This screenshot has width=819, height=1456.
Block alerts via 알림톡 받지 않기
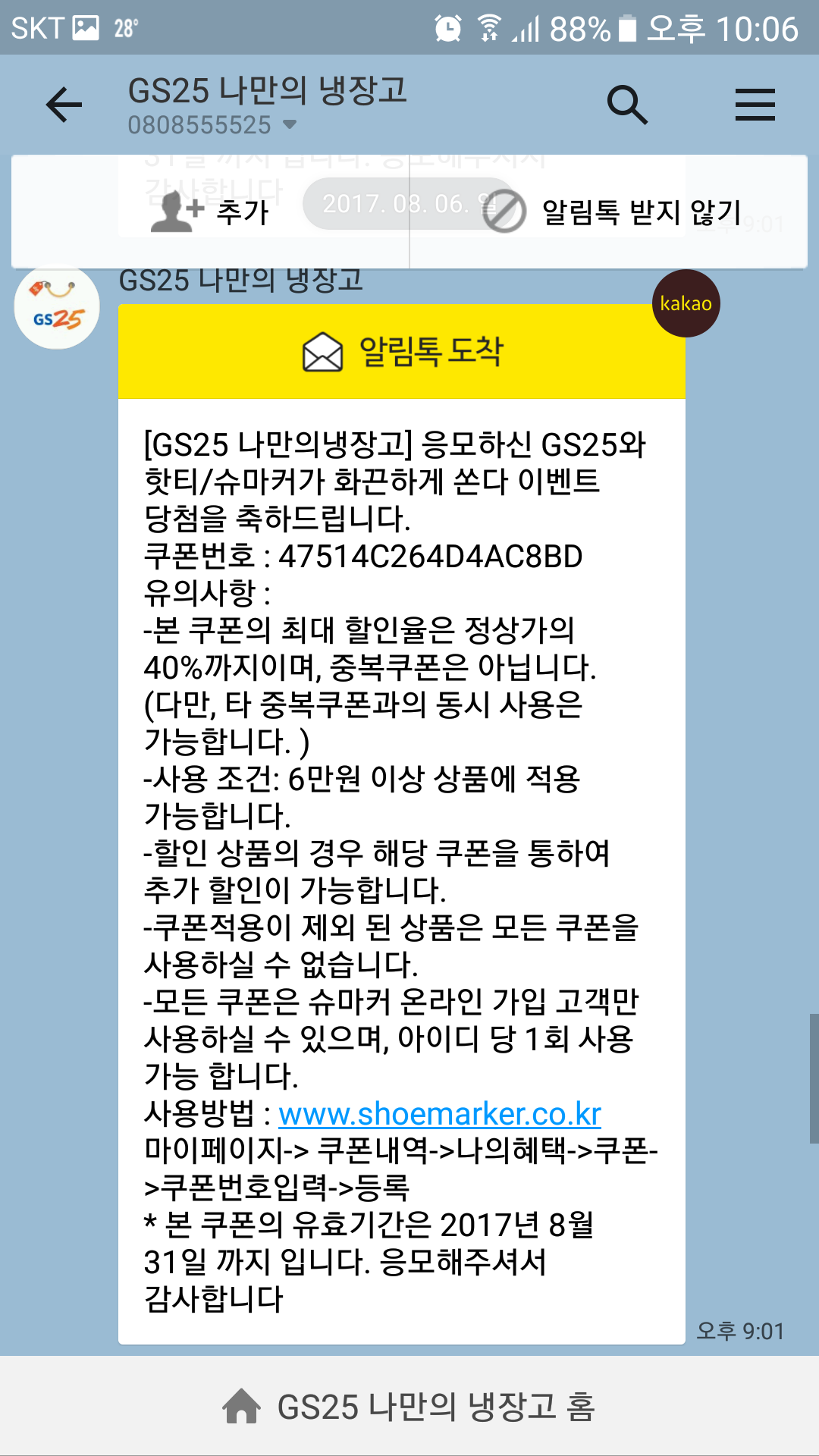click(611, 212)
